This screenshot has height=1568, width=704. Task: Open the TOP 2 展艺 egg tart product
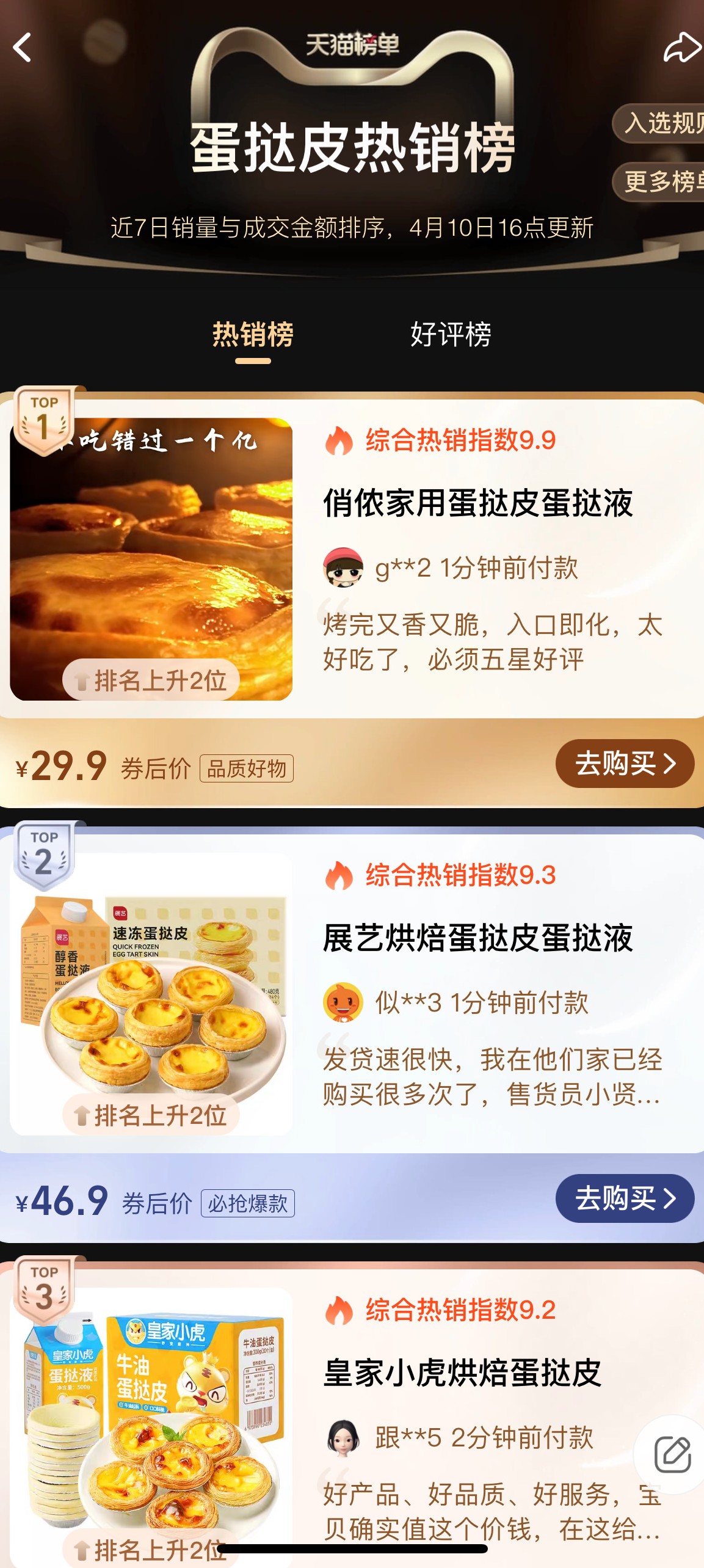477,938
